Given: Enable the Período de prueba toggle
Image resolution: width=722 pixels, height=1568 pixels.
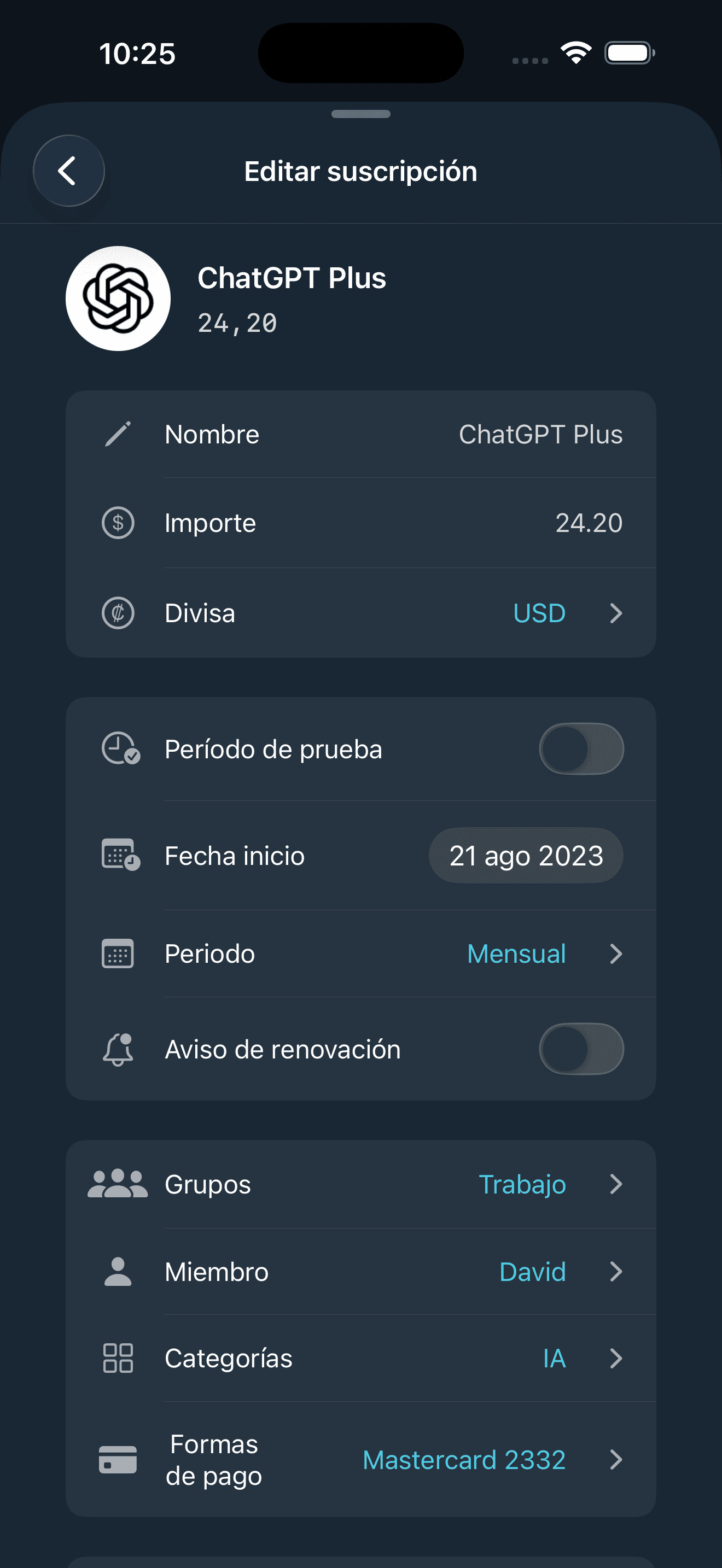Looking at the screenshot, I should point(580,750).
